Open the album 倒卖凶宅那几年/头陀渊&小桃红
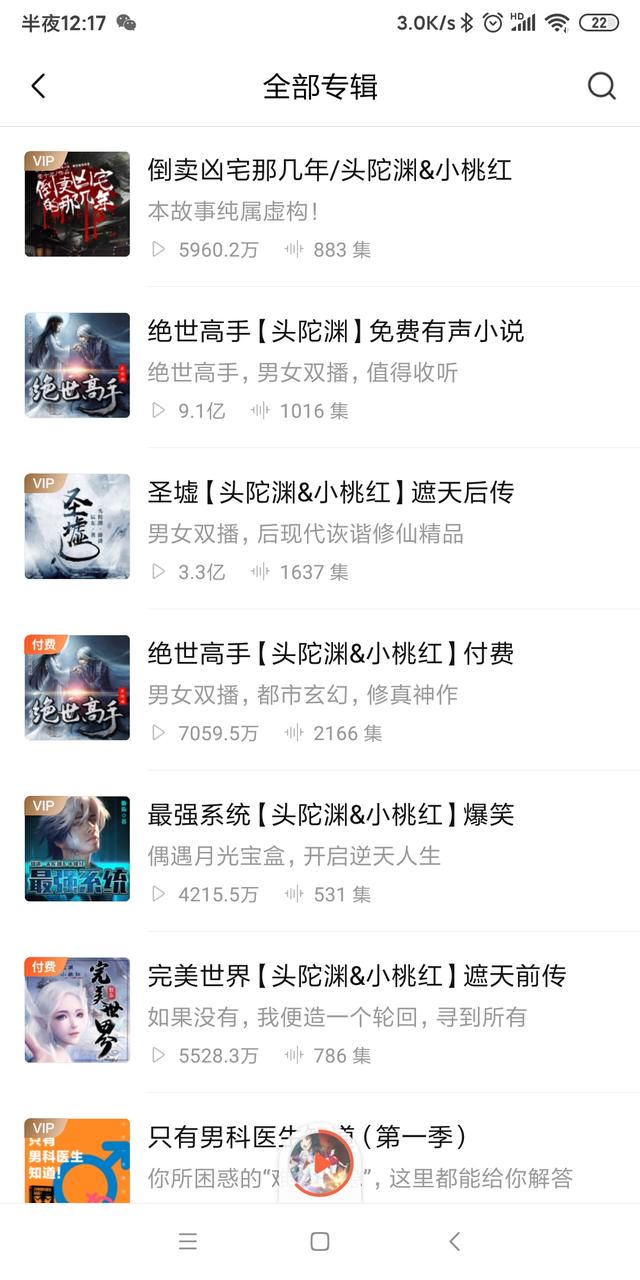The width and height of the screenshot is (640, 1280). pyautogui.click(x=320, y=206)
